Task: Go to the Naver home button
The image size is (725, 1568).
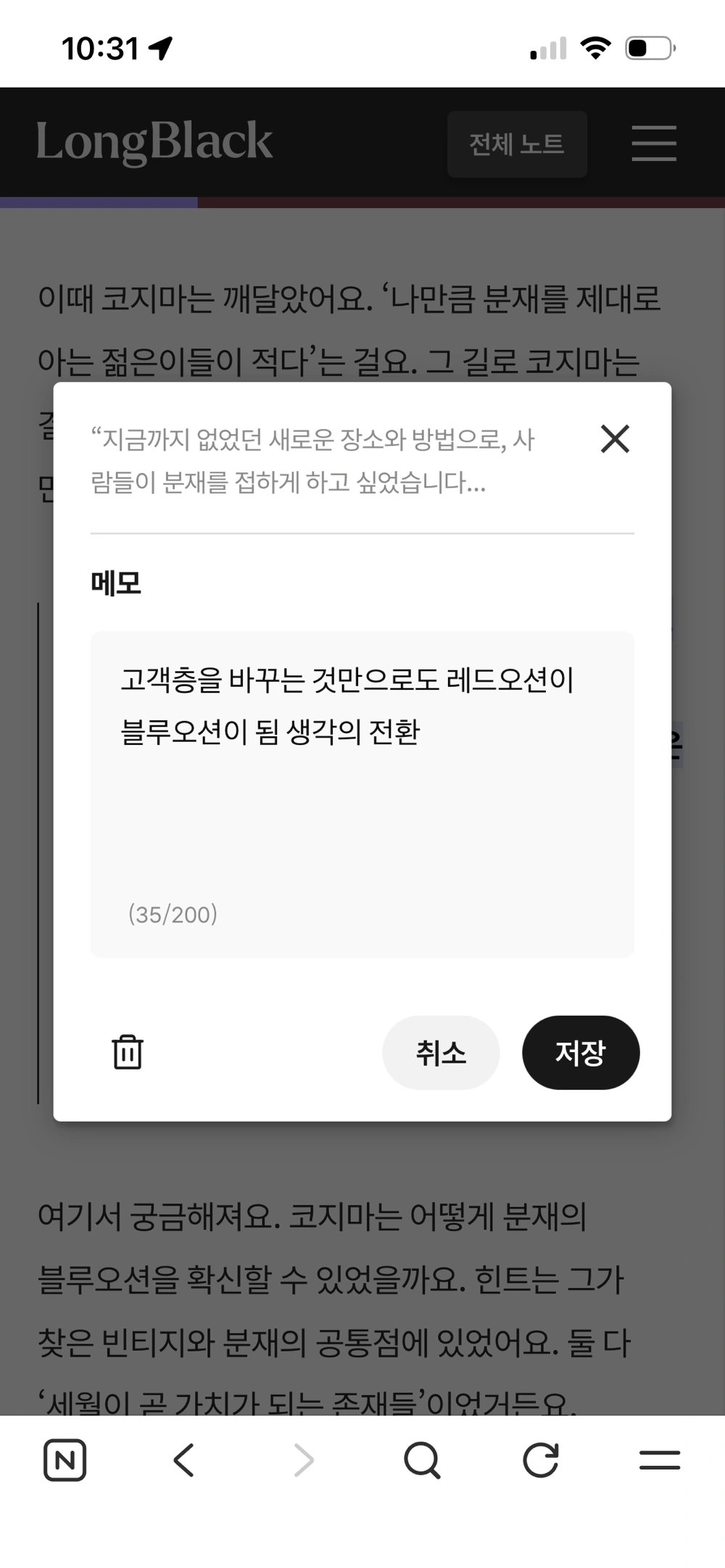Action: click(x=65, y=1460)
